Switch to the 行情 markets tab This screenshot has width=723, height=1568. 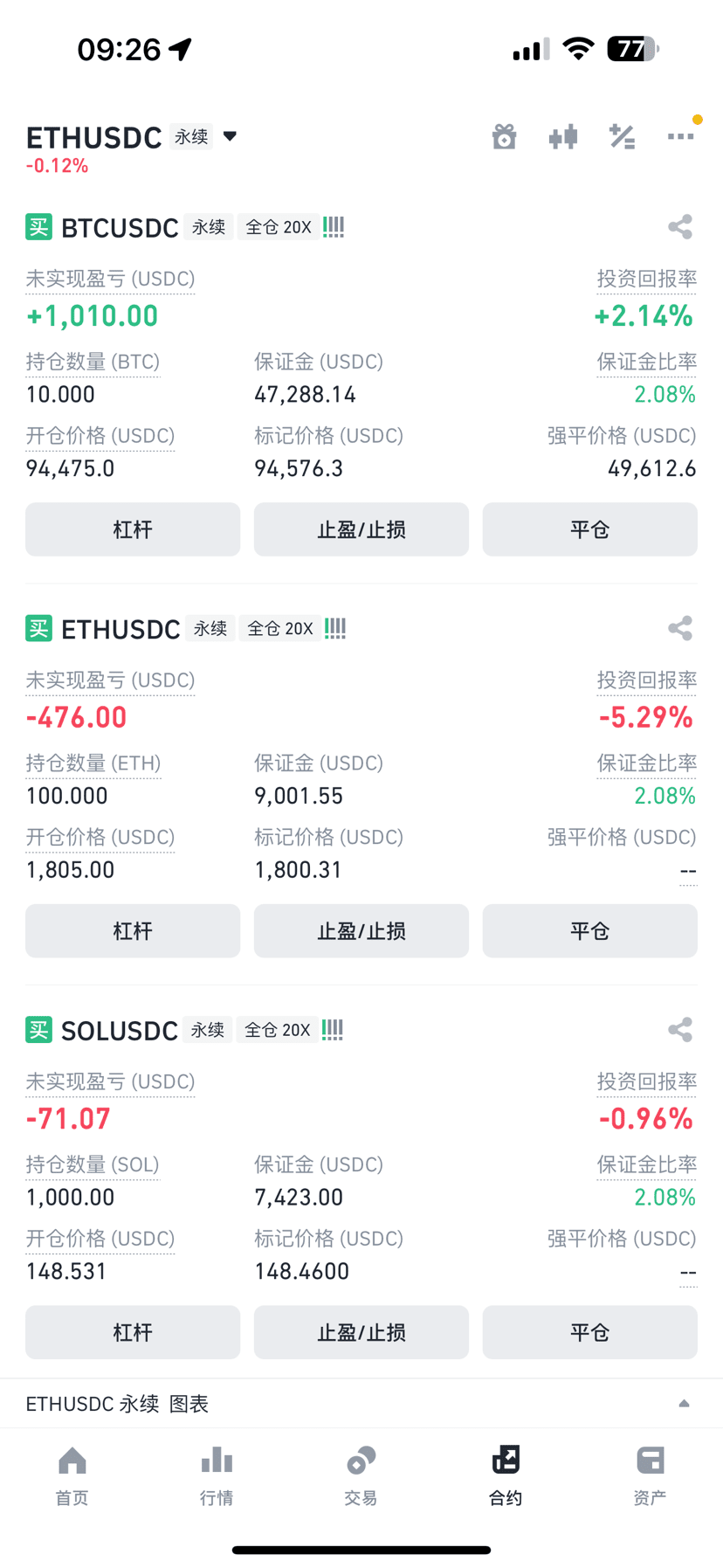tap(217, 1476)
